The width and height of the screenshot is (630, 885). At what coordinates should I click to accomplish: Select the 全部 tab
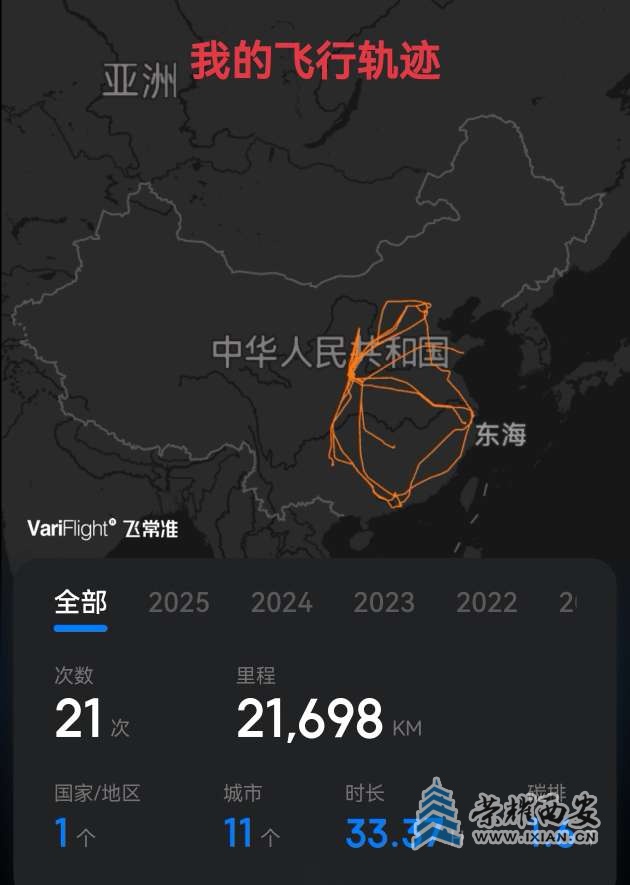pyautogui.click(x=80, y=602)
